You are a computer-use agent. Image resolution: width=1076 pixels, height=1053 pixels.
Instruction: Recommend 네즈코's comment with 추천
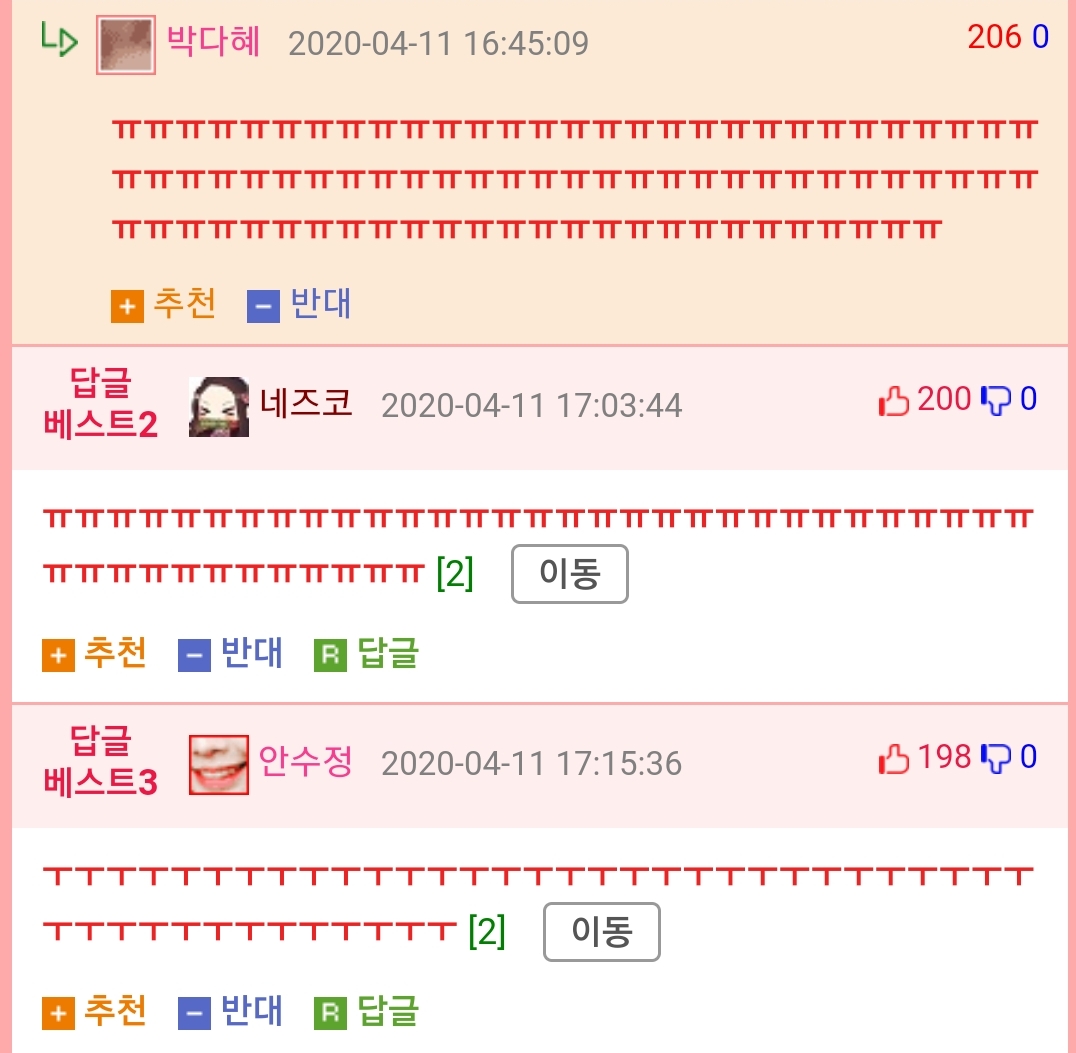95,654
